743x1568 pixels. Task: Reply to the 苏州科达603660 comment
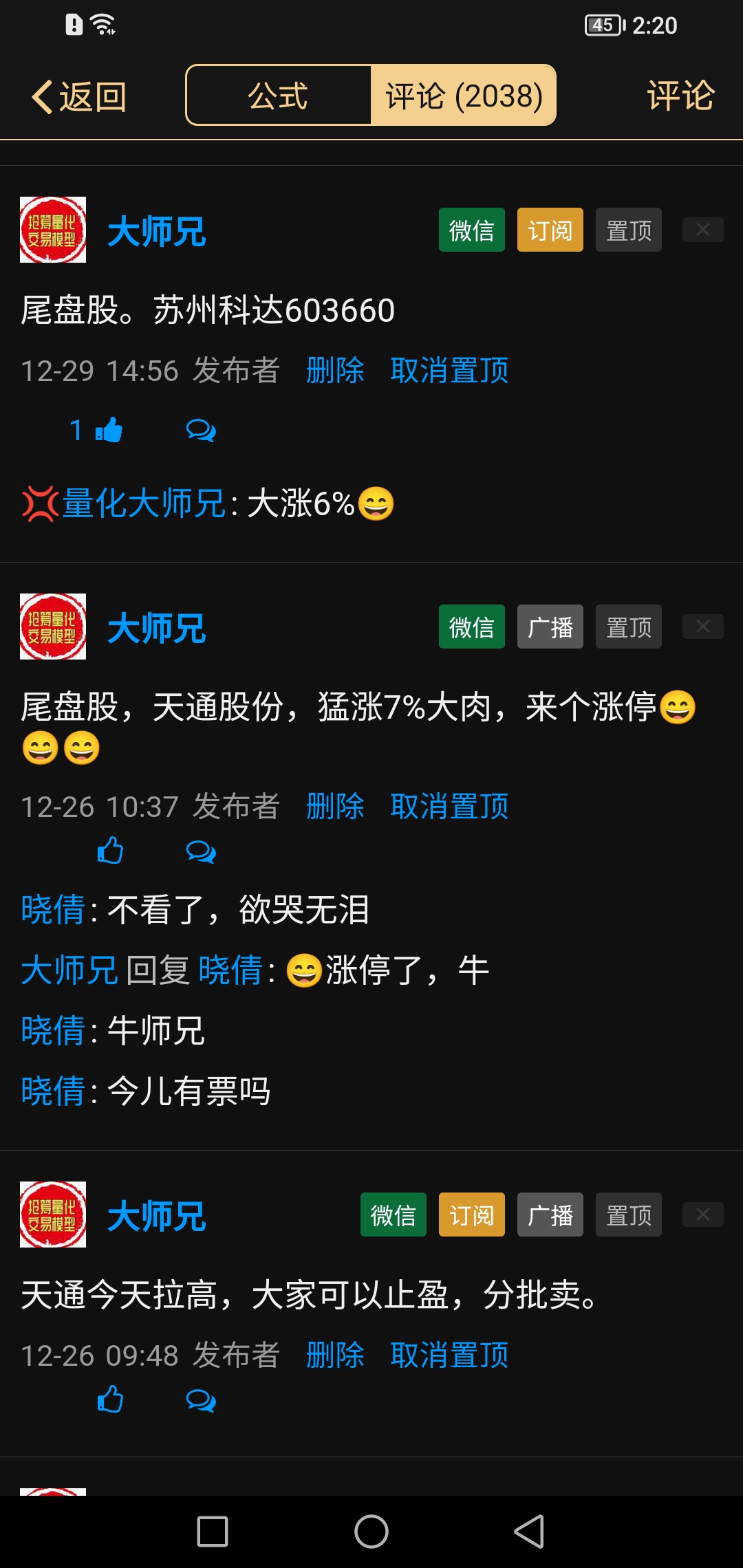[201, 431]
